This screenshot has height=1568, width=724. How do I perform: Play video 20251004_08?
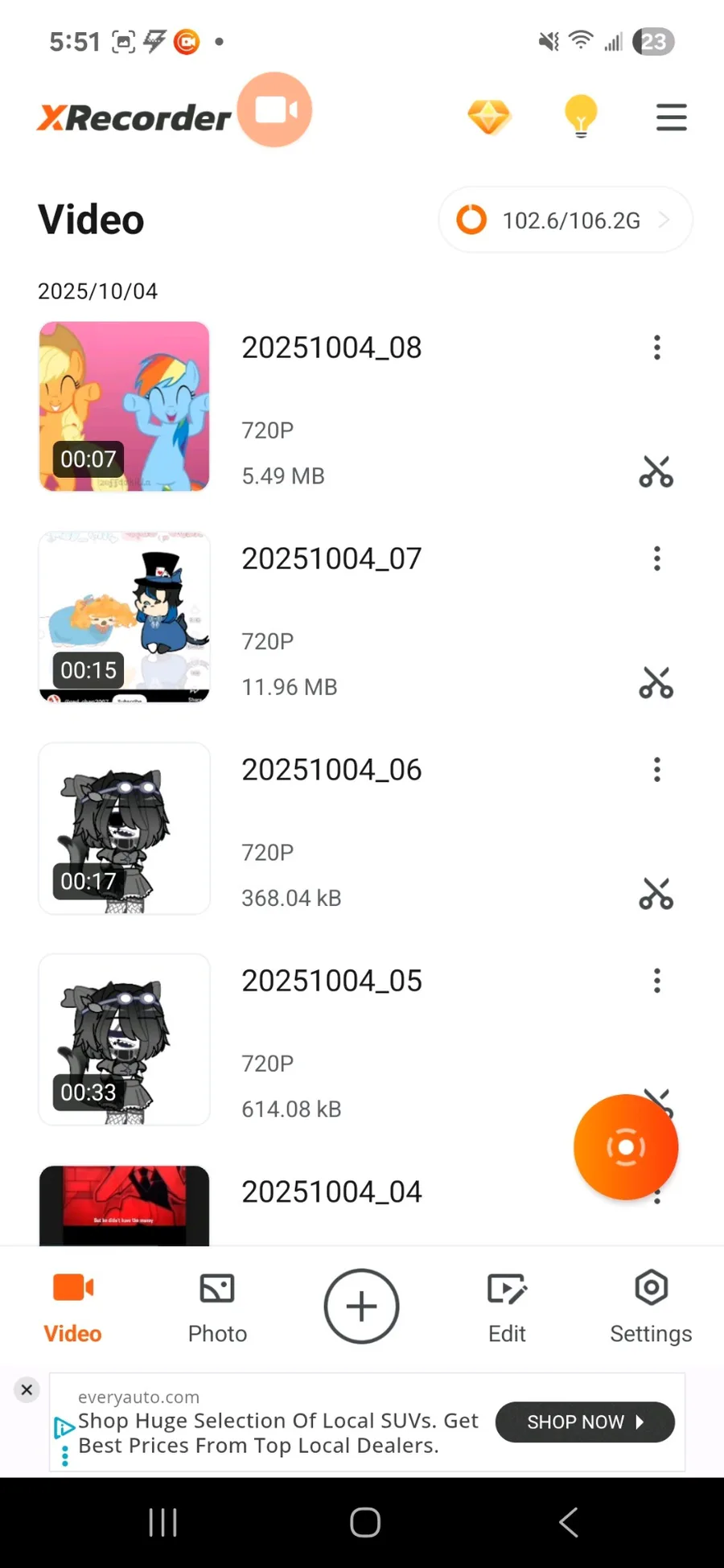point(124,406)
